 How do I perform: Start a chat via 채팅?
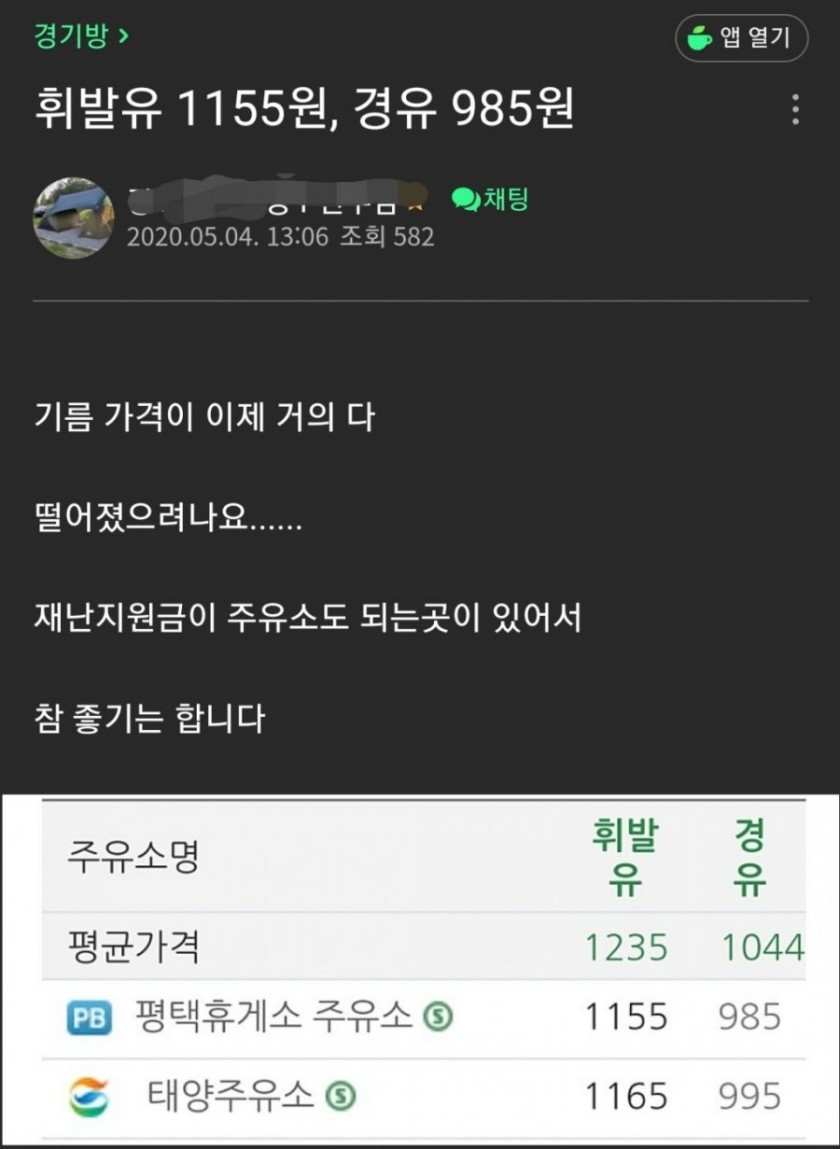[x=490, y=199]
